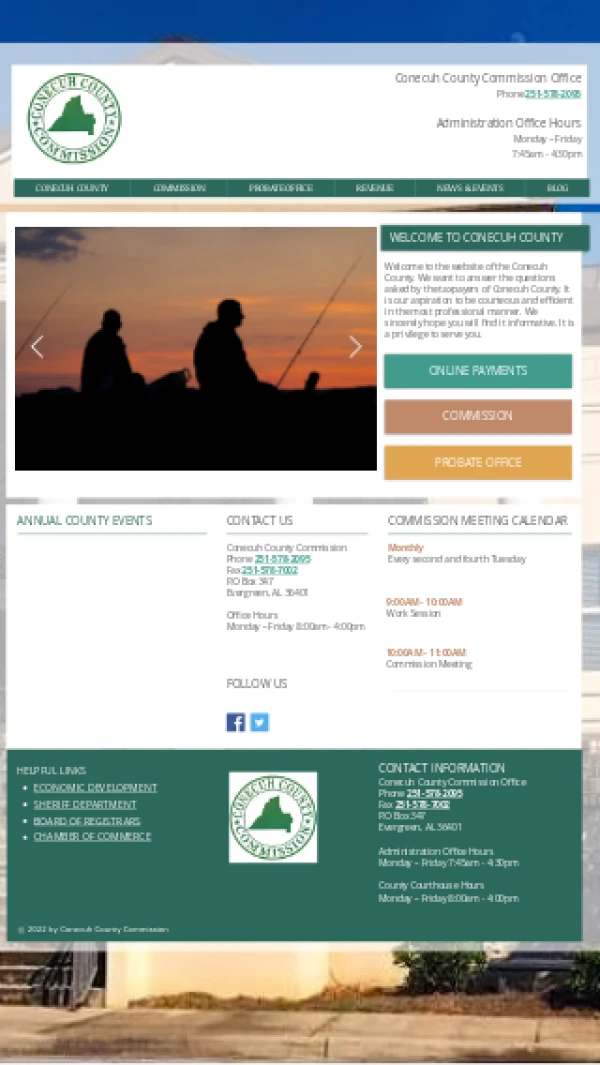Open the Twitter page icon
The image size is (600, 1065).
(259, 722)
